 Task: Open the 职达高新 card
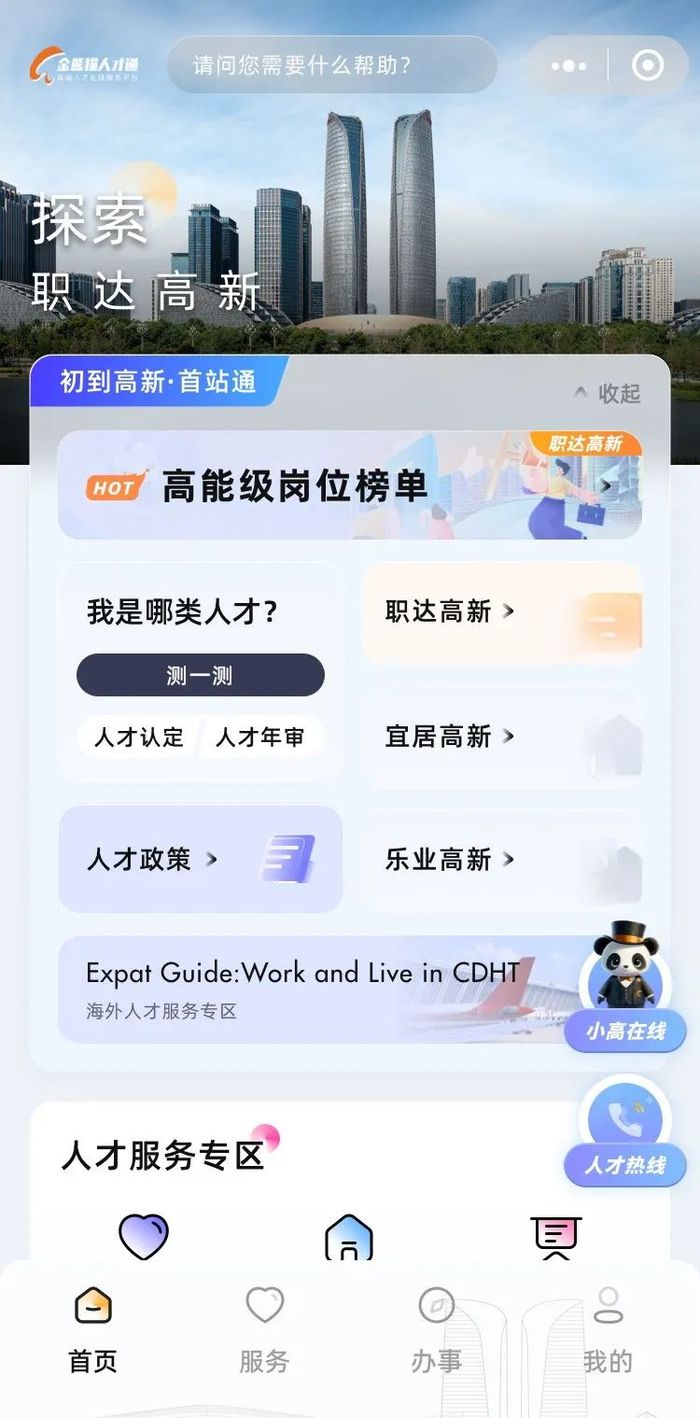click(501, 612)
